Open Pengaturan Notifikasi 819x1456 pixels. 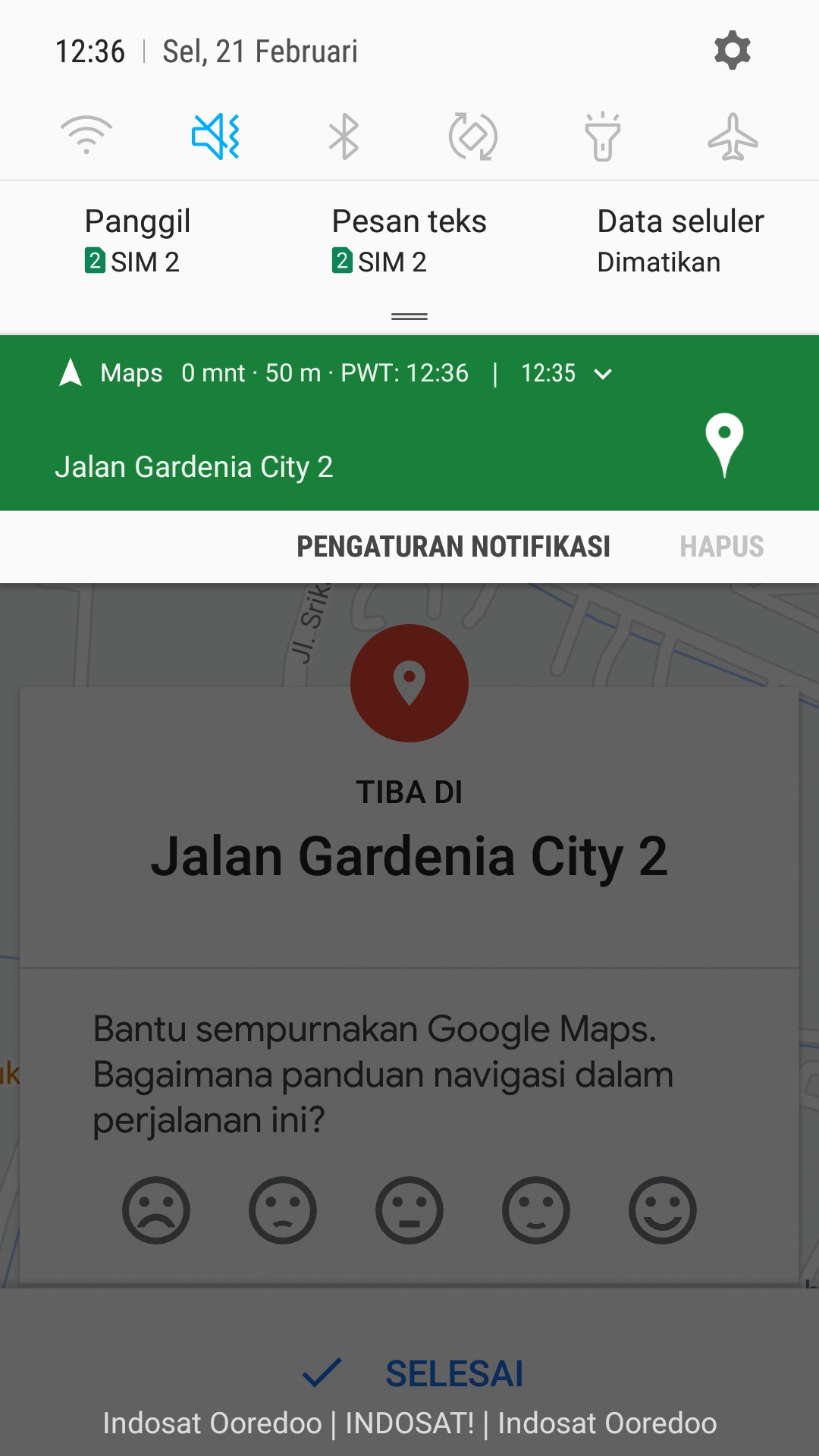click(453, 547)
